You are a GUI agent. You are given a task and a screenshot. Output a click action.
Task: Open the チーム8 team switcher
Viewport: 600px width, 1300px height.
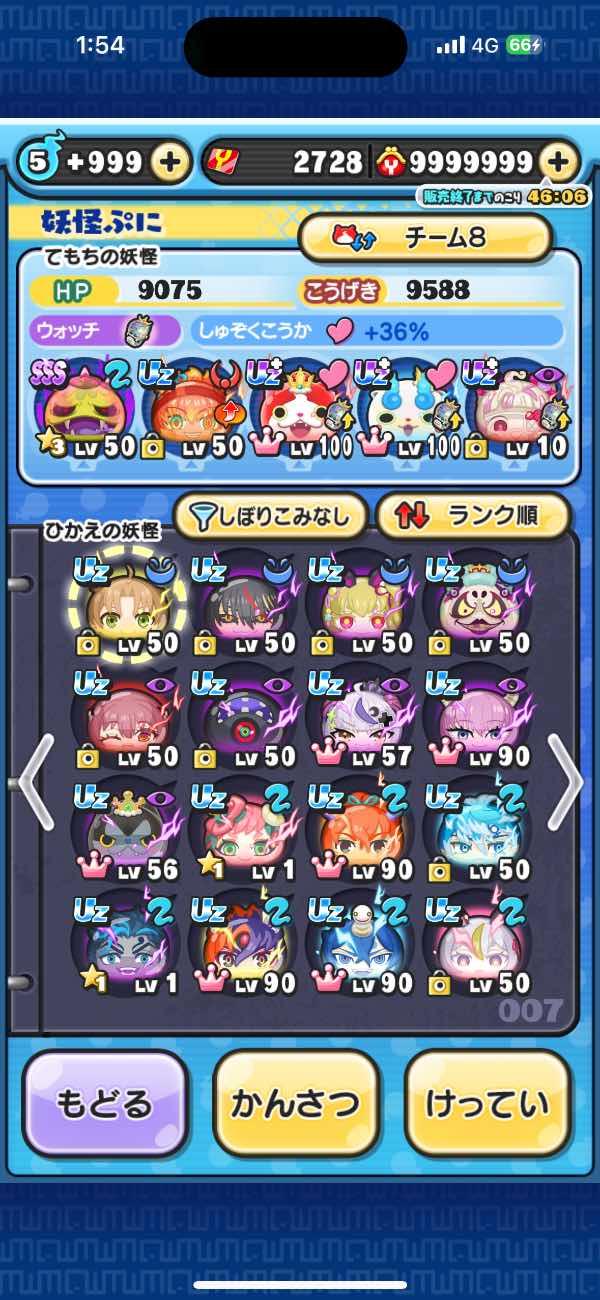(425, 239)
